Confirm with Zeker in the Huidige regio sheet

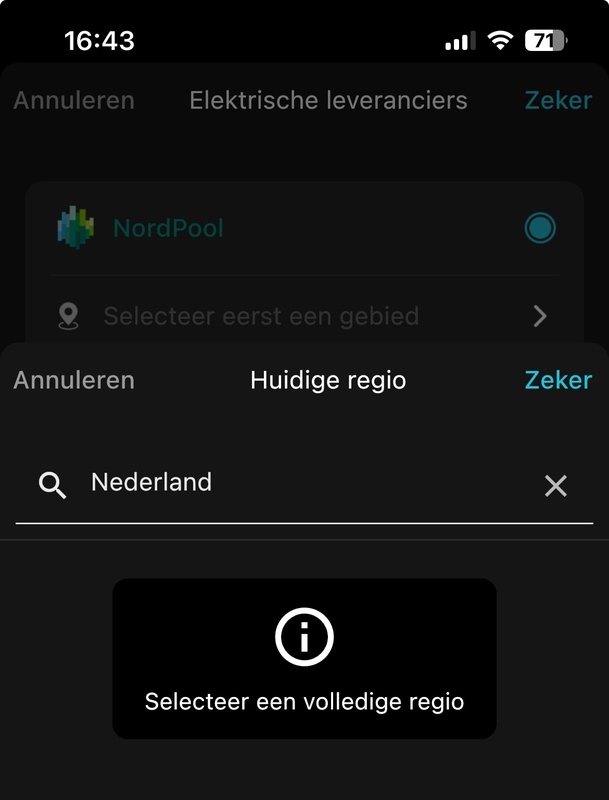point(558,380)
